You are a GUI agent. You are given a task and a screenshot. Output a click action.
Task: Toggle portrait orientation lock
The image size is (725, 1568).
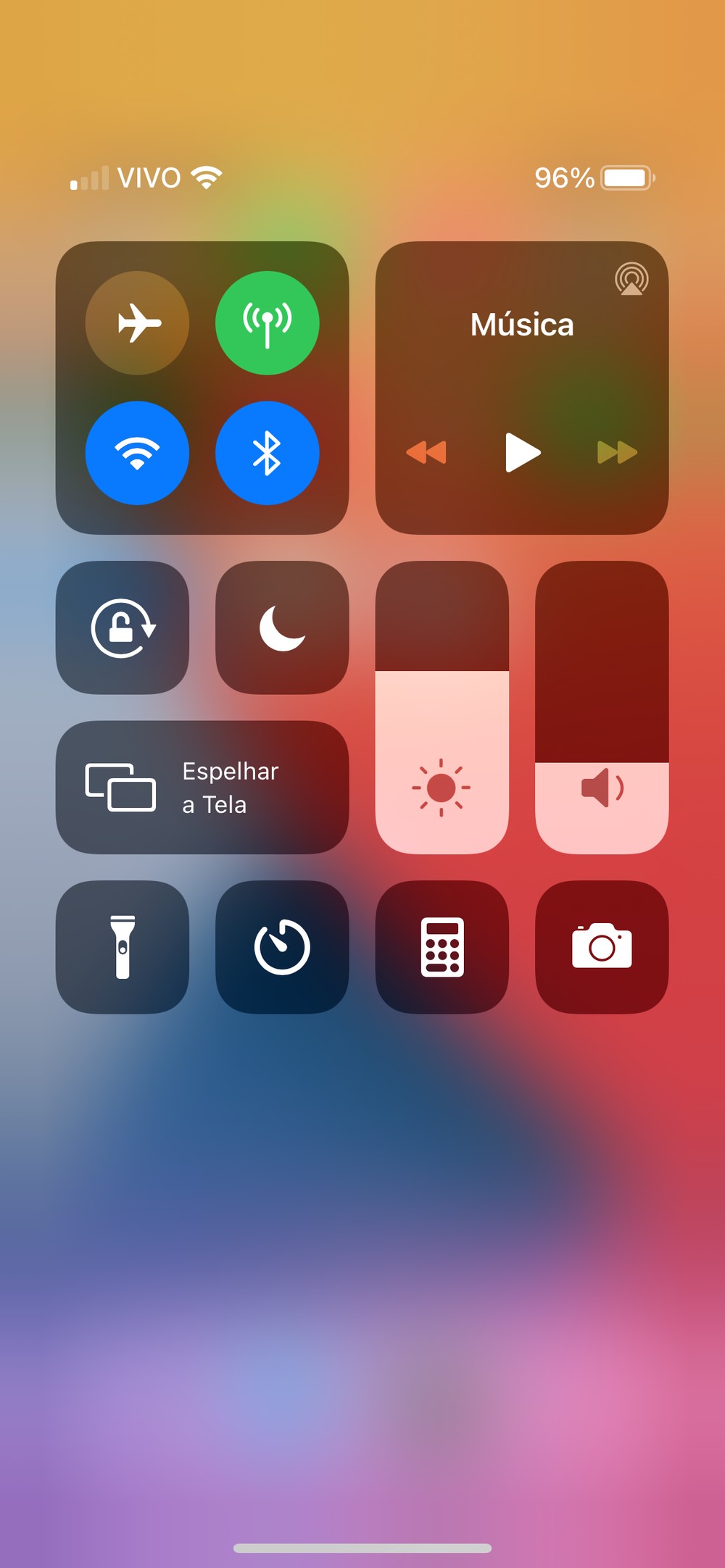123,627
